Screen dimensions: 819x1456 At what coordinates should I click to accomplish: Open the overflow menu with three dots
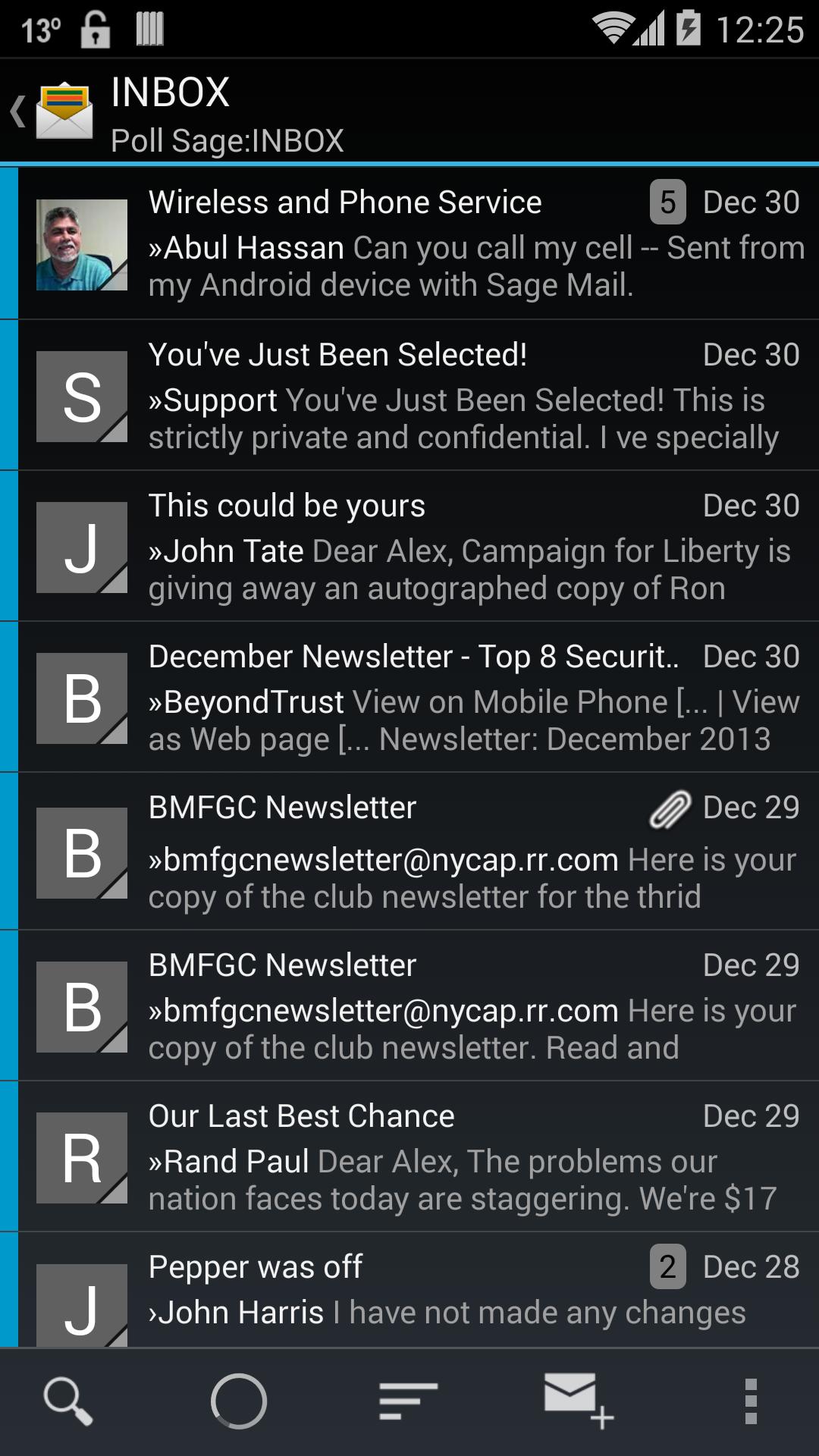pyautogui.click(x=752, y=1401)
